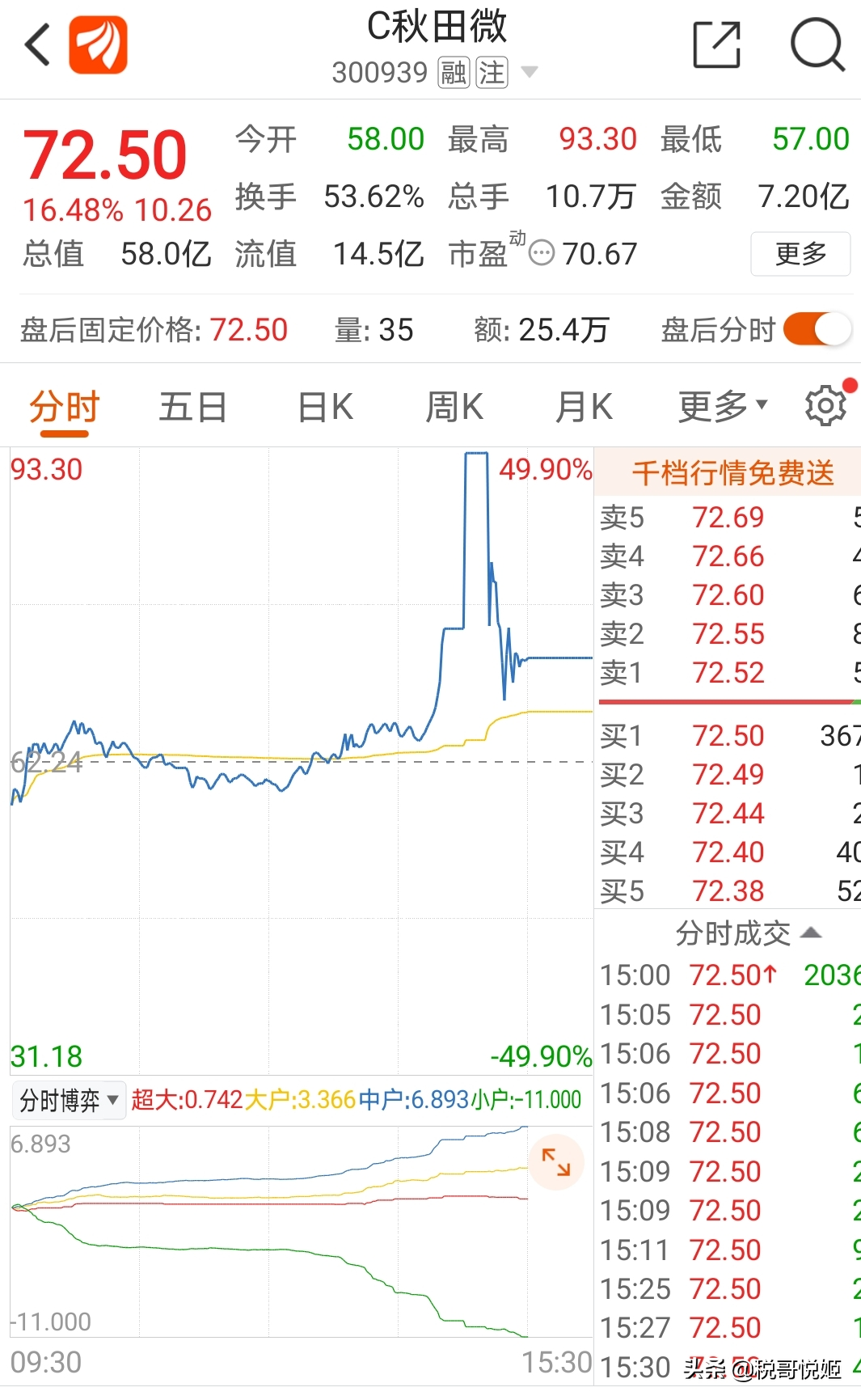The width and height of the screenshot is (861, 1400).
Task: Expand the dropdown arrow beside 300939
Action: point(530,73)
